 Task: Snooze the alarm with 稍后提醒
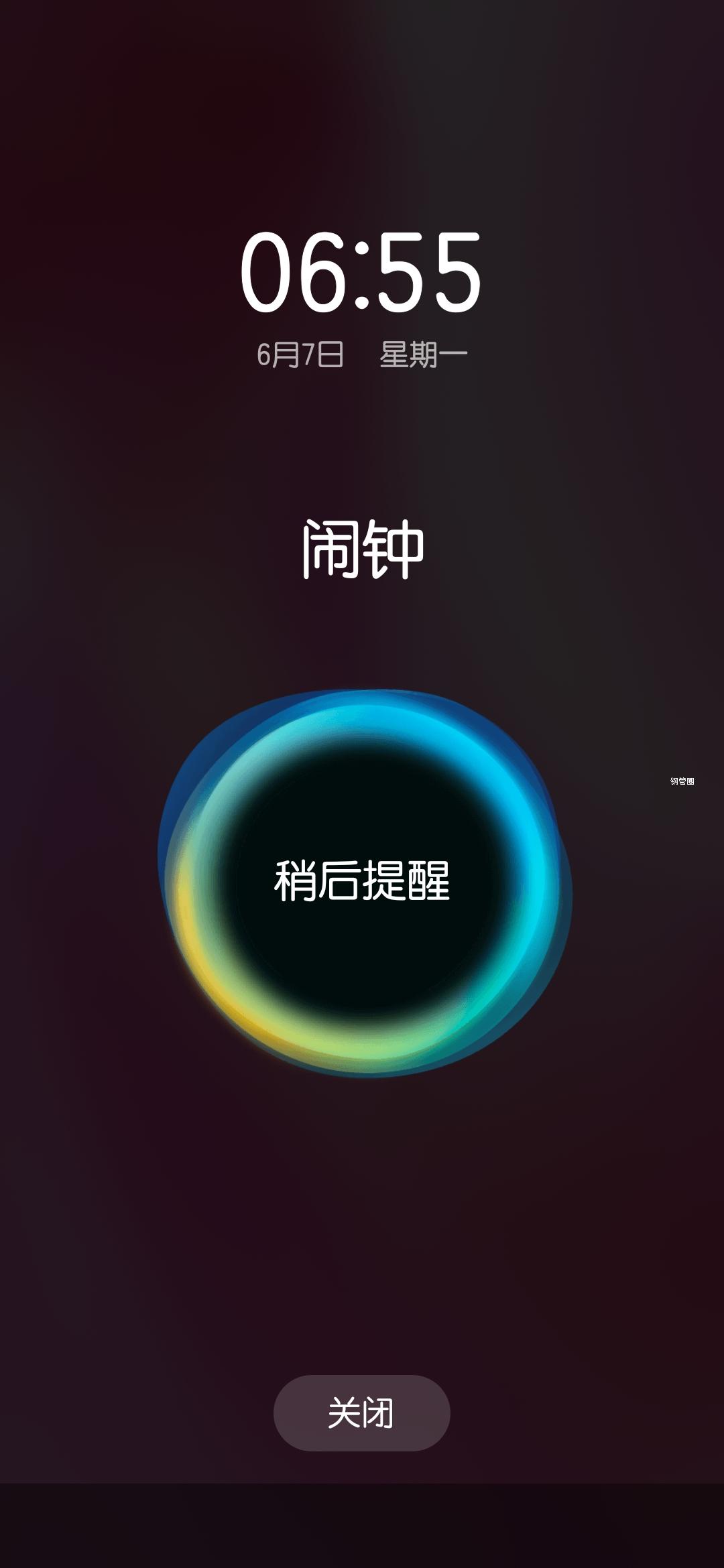pyautogui.click(x=362, y=880)
